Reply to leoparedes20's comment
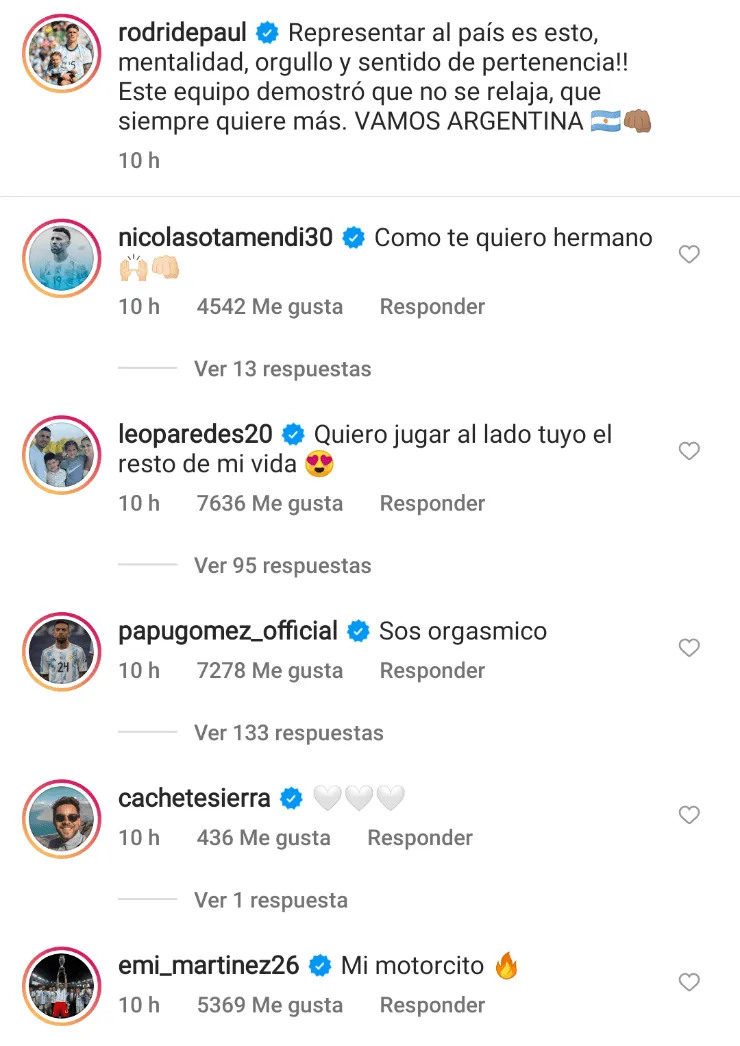 [432, 504]
